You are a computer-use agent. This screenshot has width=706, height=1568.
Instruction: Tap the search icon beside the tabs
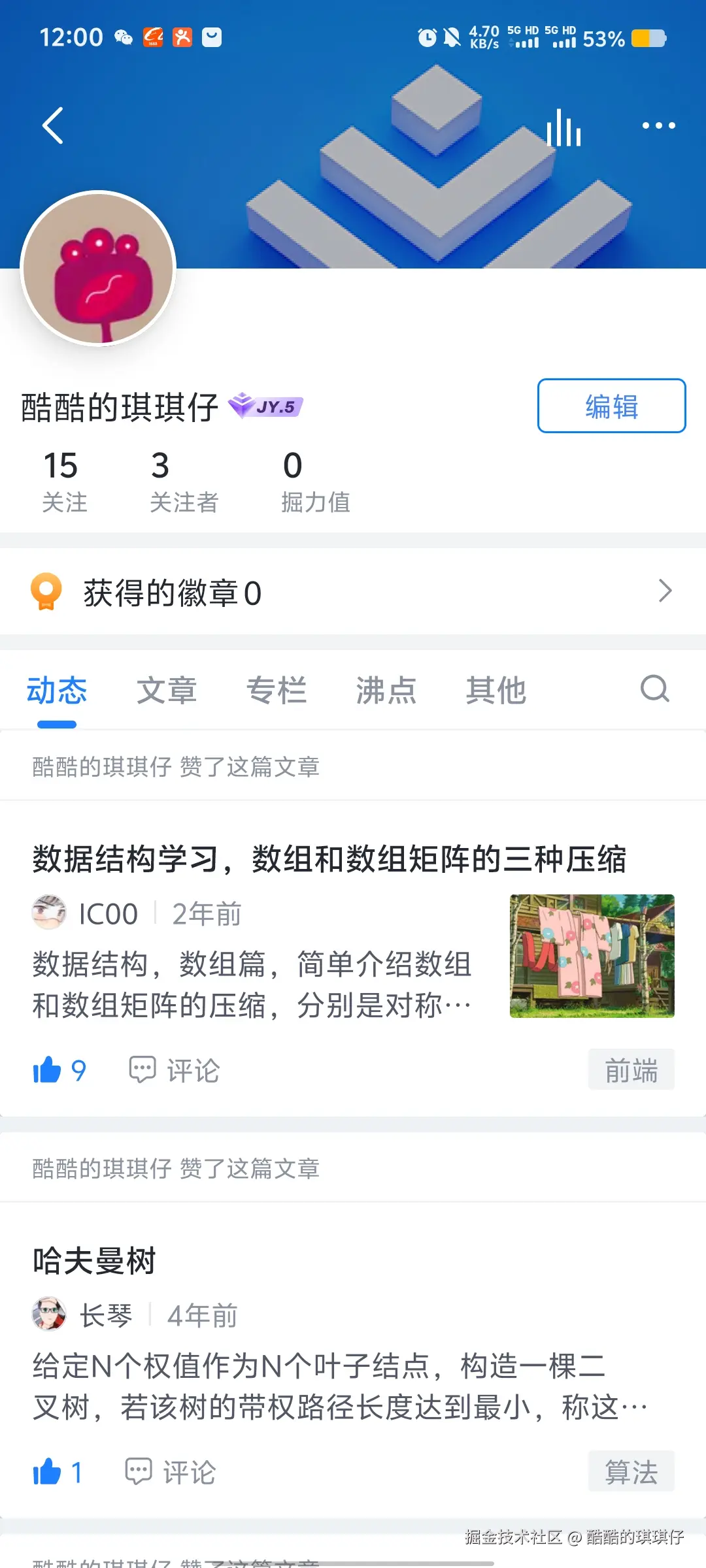click(x=653, y=689)
